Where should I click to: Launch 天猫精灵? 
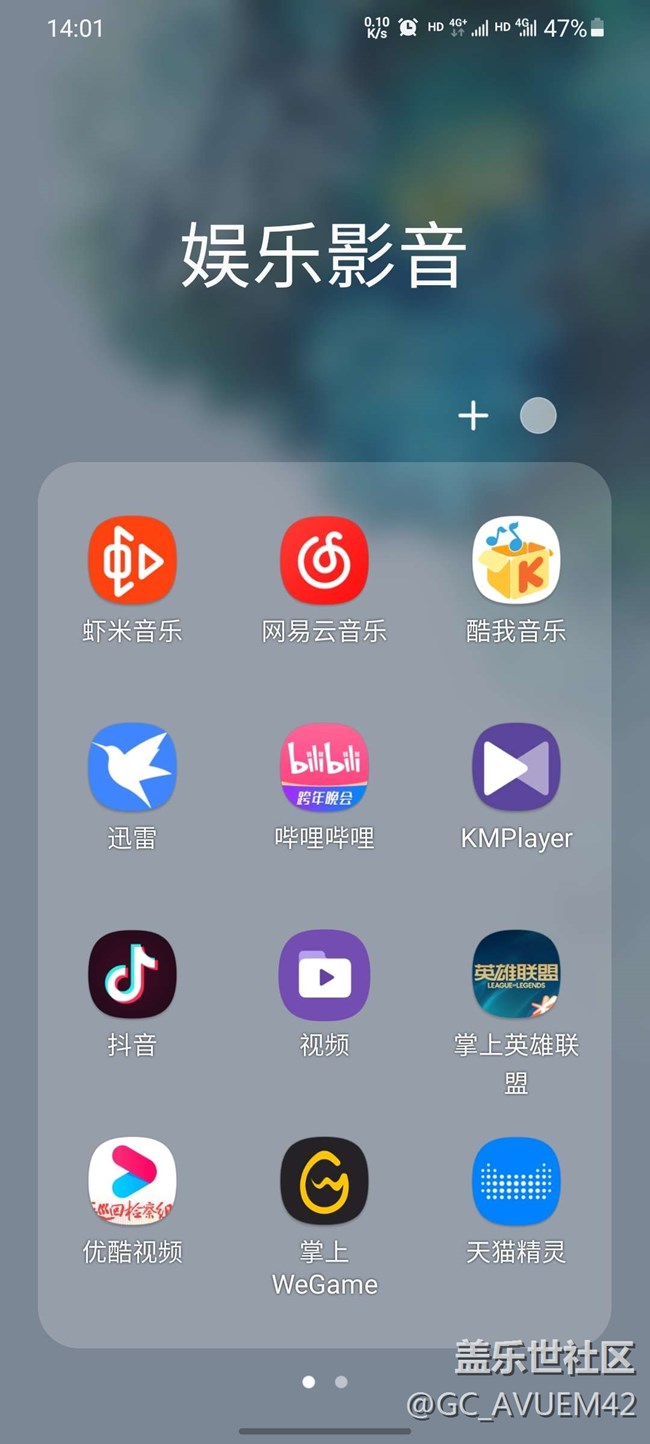[x=516, y=1181]
